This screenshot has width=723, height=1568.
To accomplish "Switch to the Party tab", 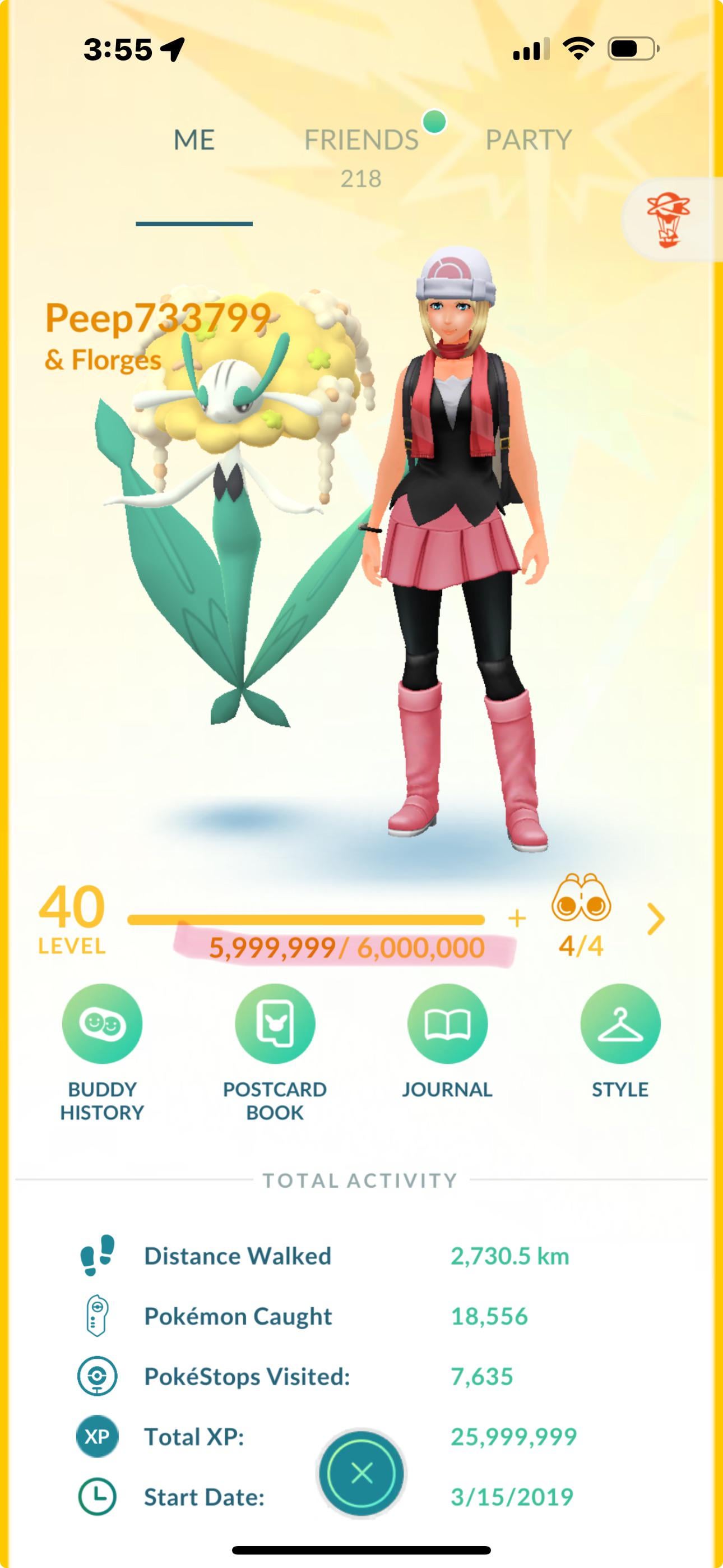I will point(529,141).
